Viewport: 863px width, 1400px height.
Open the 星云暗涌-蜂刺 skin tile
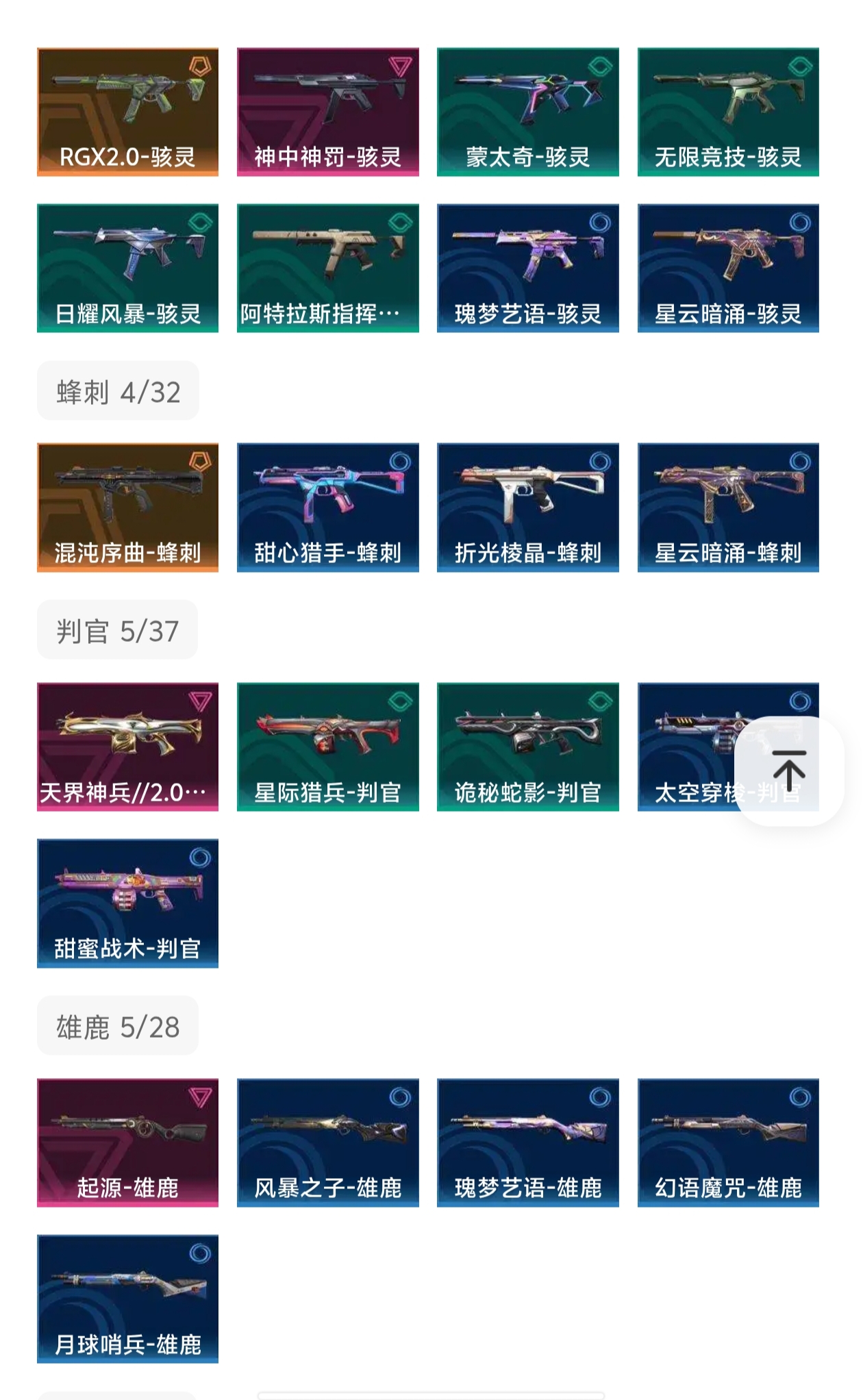click(728, 508)
